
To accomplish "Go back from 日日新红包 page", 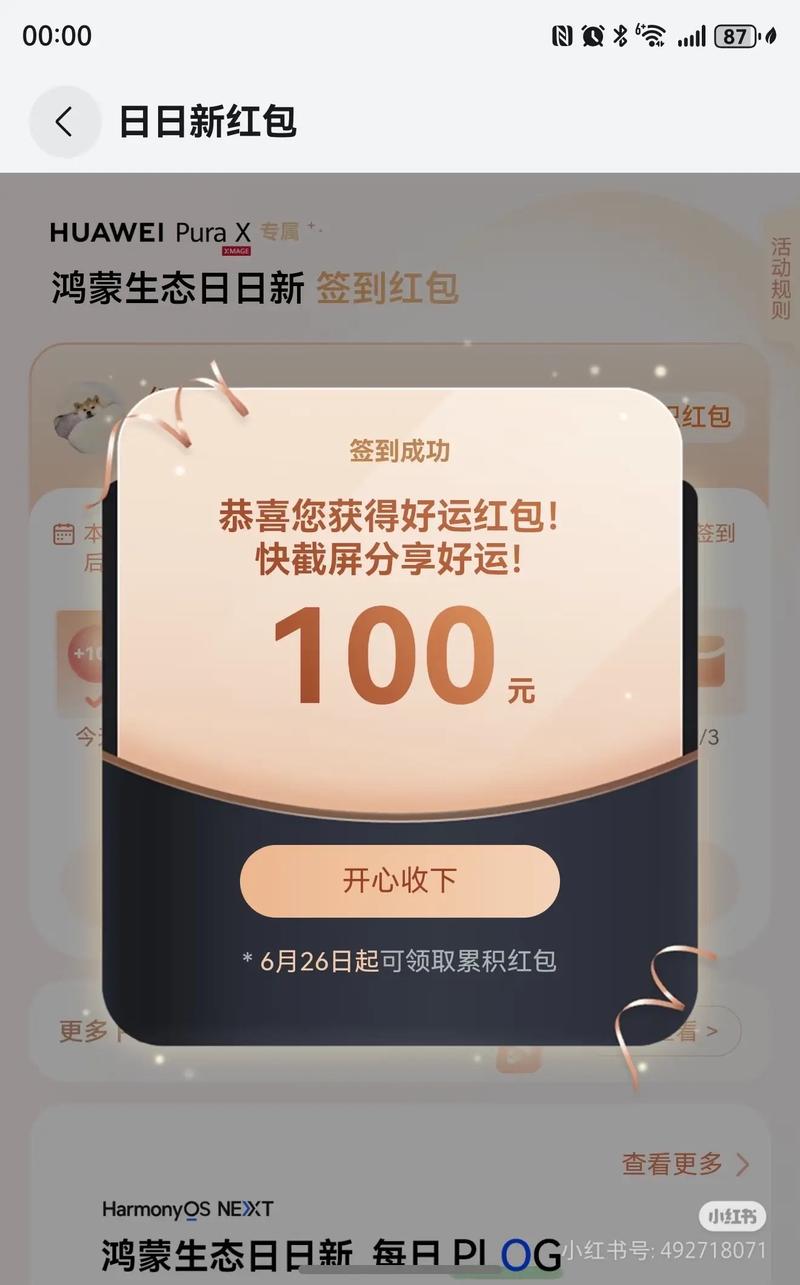I will pos(64,122).
